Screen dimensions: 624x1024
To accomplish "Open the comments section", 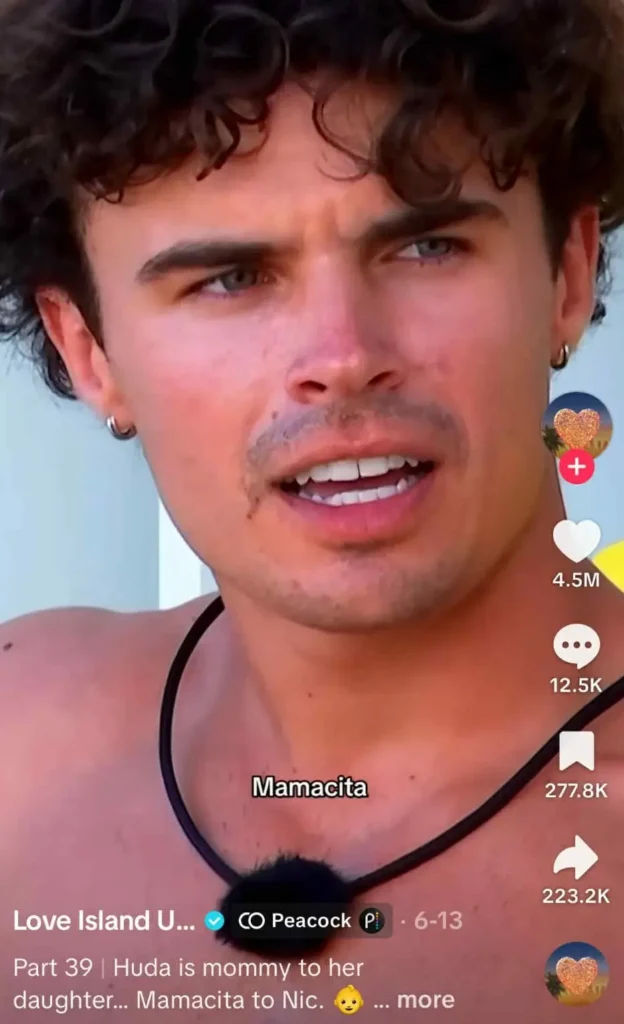I will (576, 646).
